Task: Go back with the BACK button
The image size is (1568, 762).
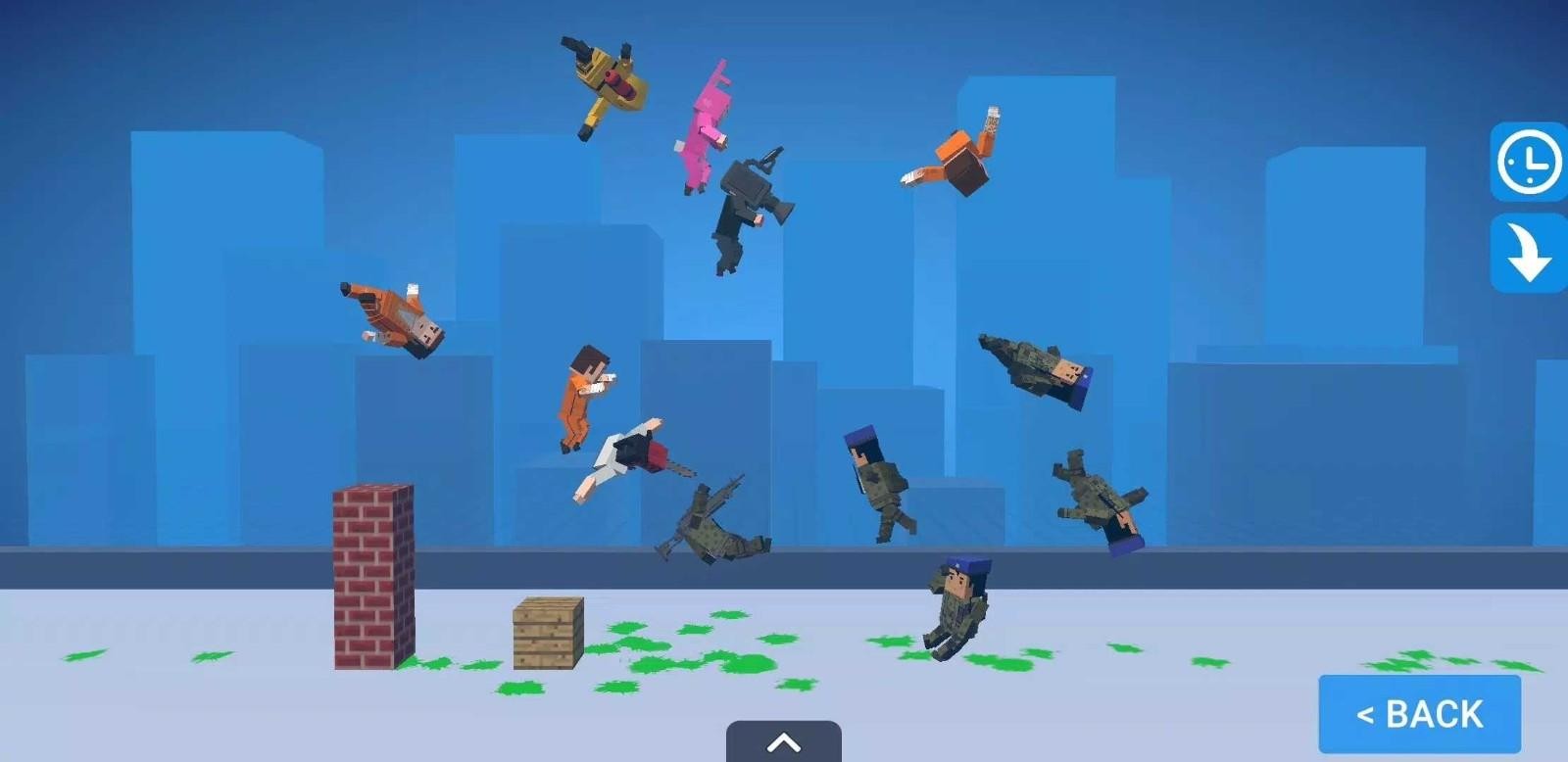Action: tap(1419, 714)
